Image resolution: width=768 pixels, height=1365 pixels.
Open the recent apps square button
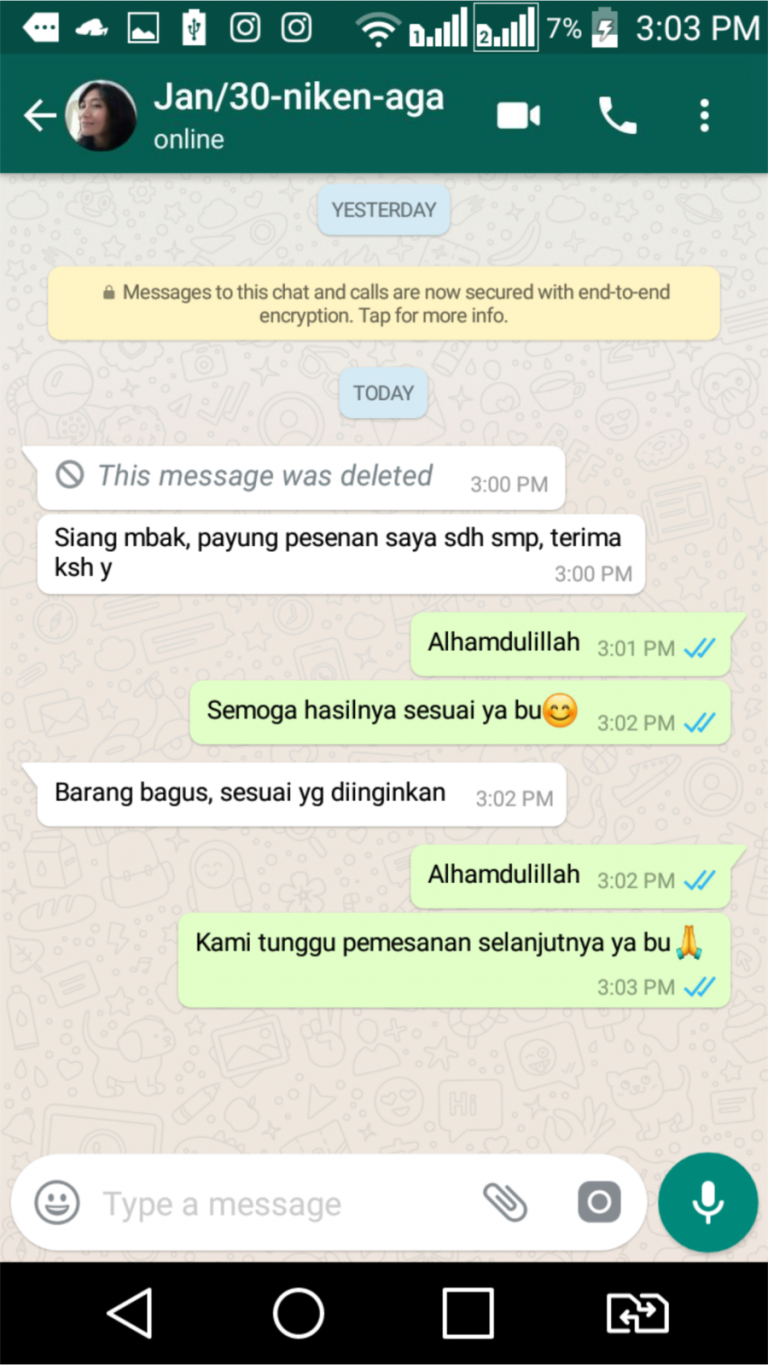[468, 1313]
